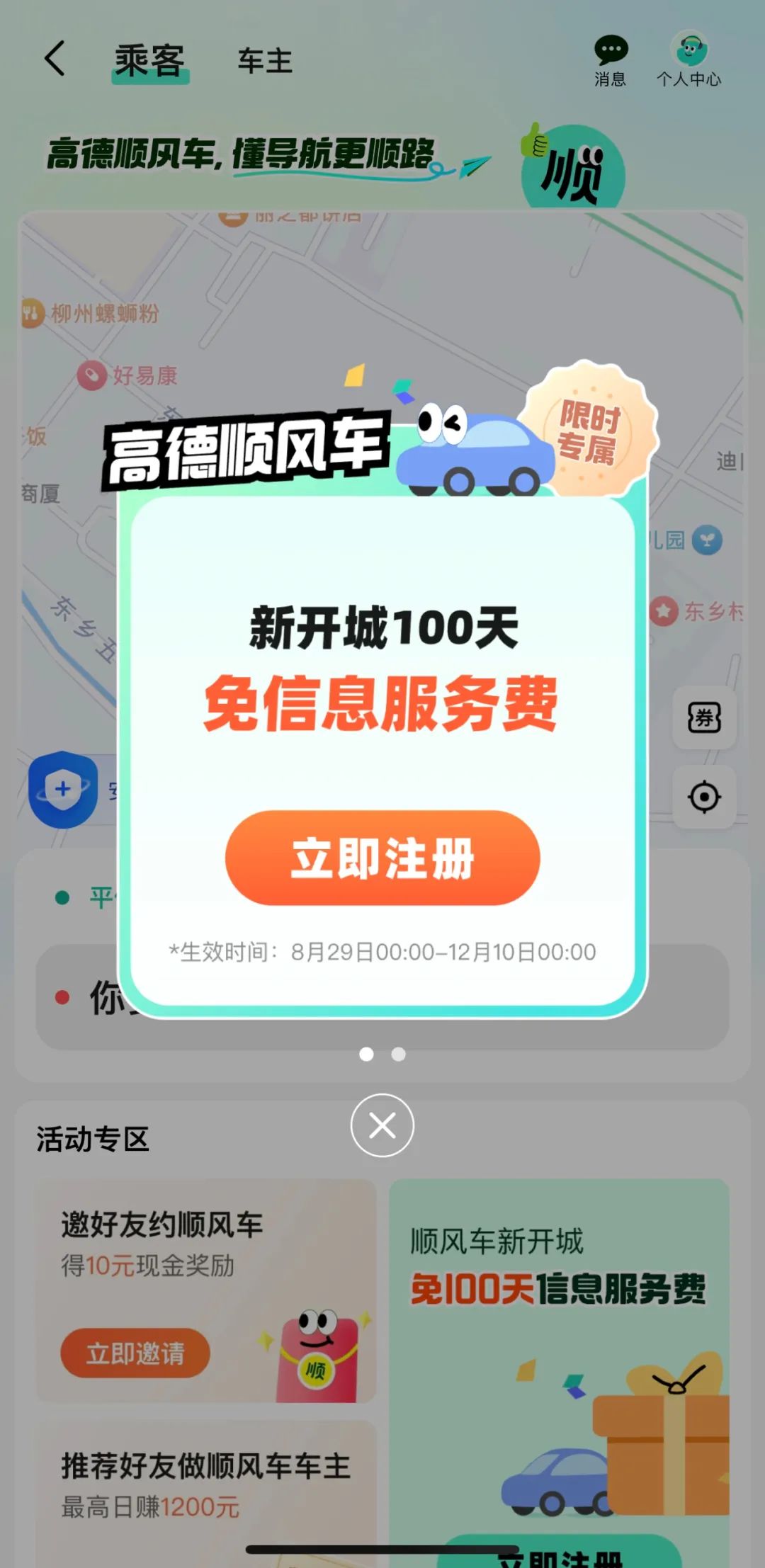Select the 乘客 tab
This screenshot has height=1568, width=765.
pyautogui.click(x=149, y=61)
